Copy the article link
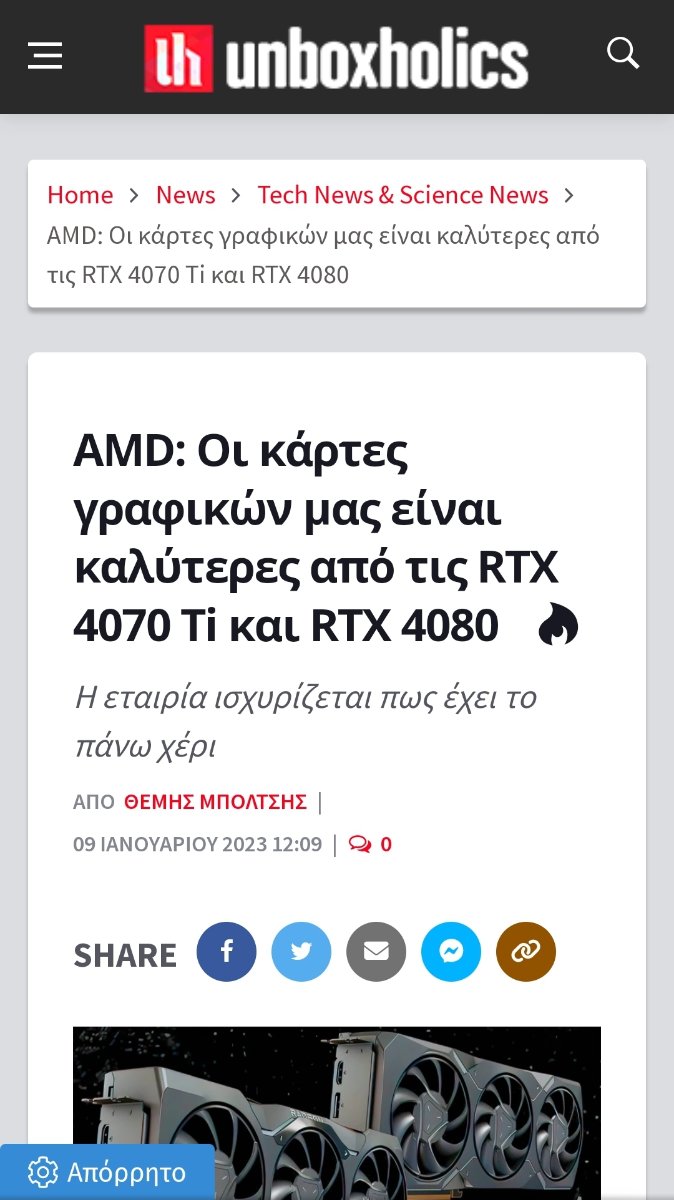The image size is (674, 1200). point(526,952)
